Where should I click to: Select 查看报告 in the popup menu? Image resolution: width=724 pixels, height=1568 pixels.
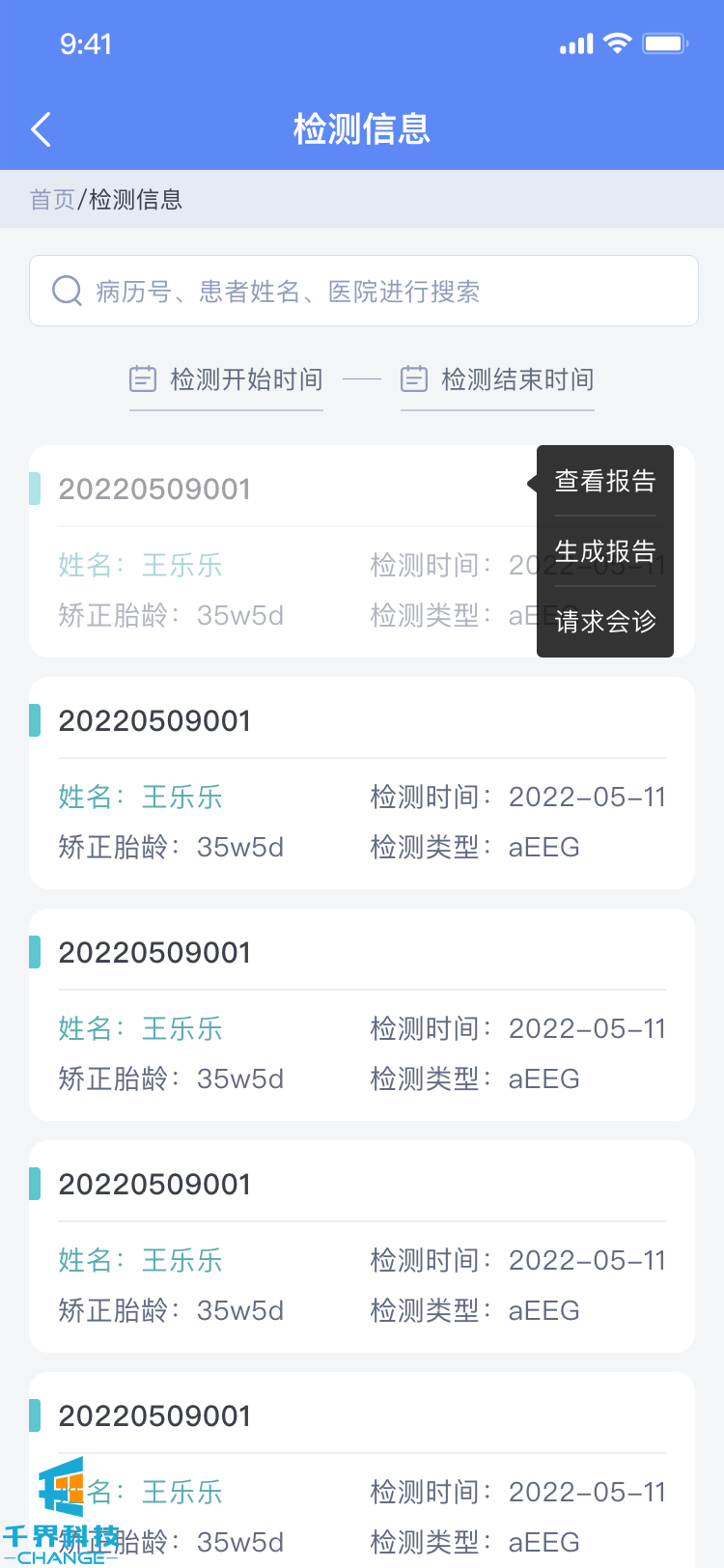click(605, 481)
